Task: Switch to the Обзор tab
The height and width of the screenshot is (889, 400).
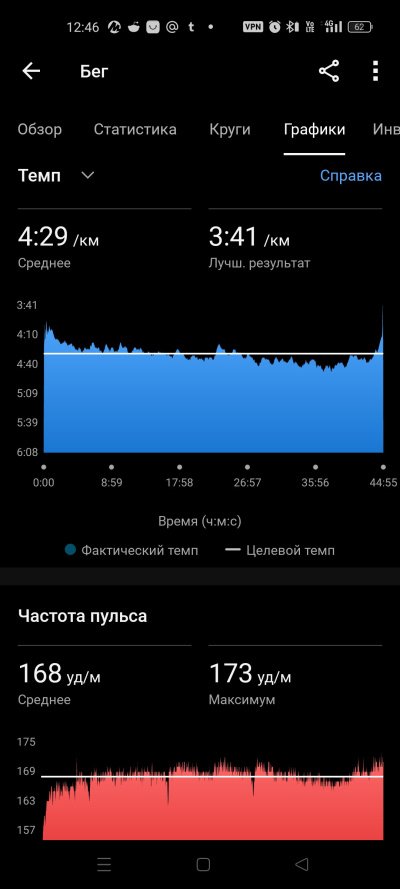Action: pyautogui.click(x=40, y=129)
